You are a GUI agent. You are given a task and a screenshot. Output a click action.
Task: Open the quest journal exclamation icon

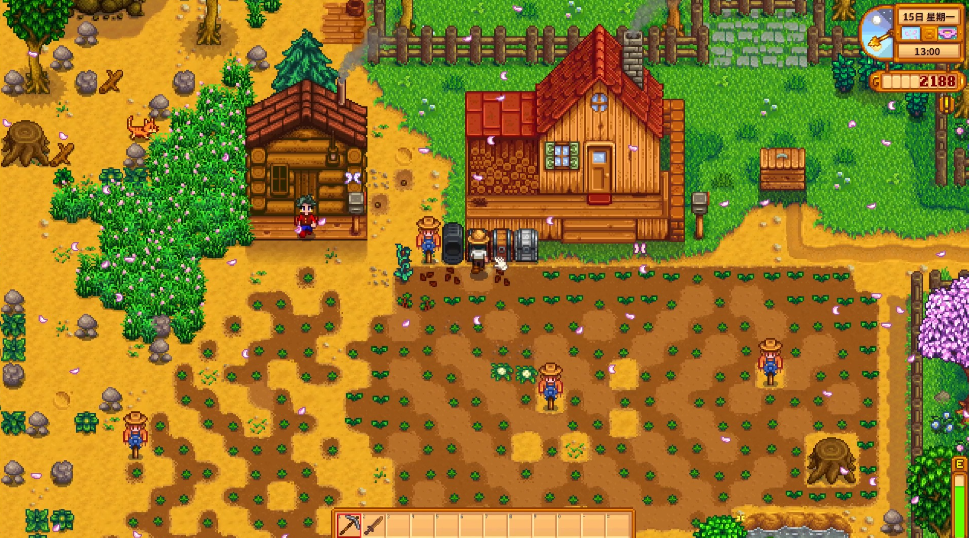tap(946, 103)
